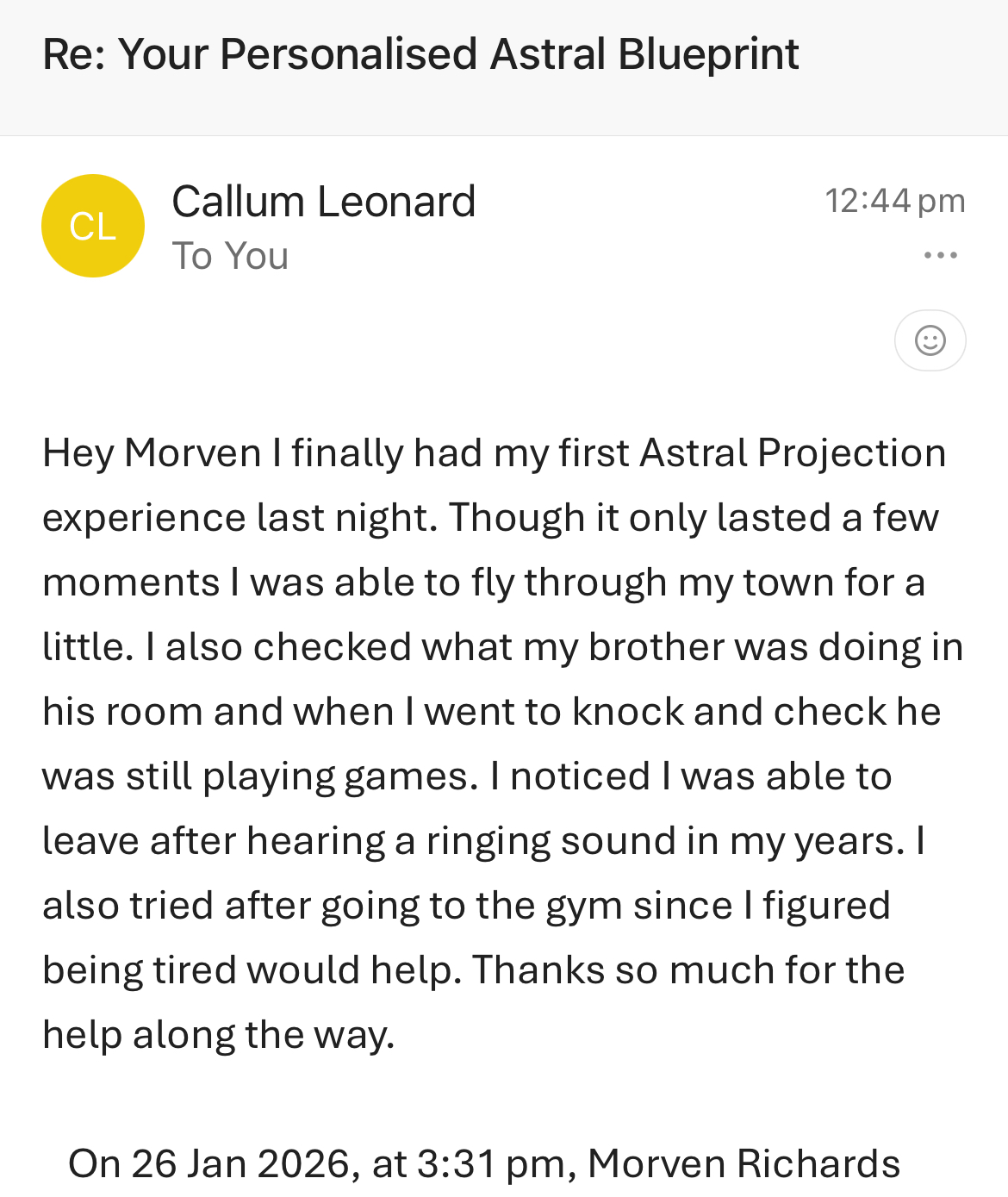The width and height of the screenshot is (1008, 1197).
Task: Open the three-dot more options menu
Action: pos(940,255)
